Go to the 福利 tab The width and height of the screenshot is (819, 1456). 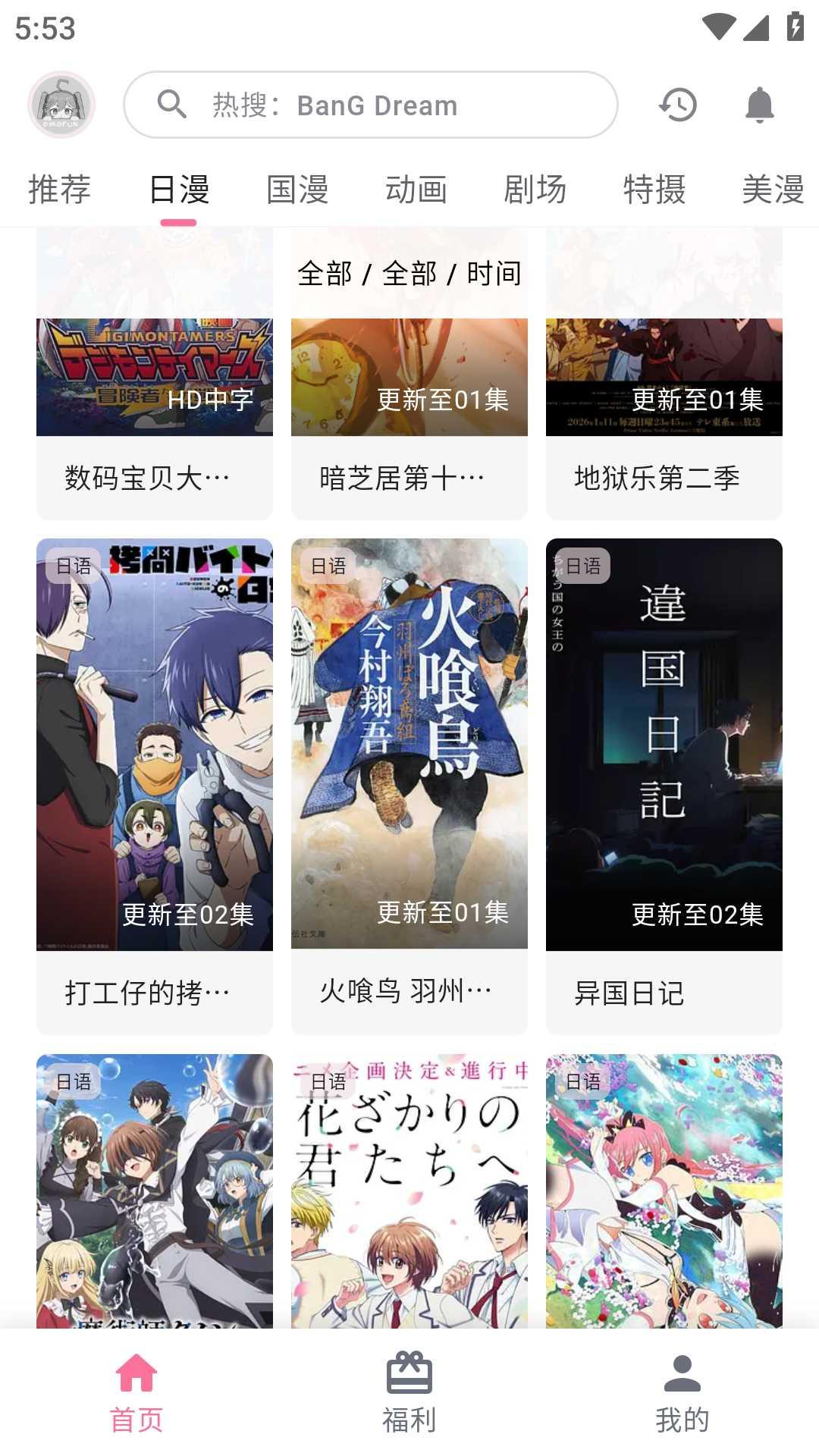[409, 1392]
